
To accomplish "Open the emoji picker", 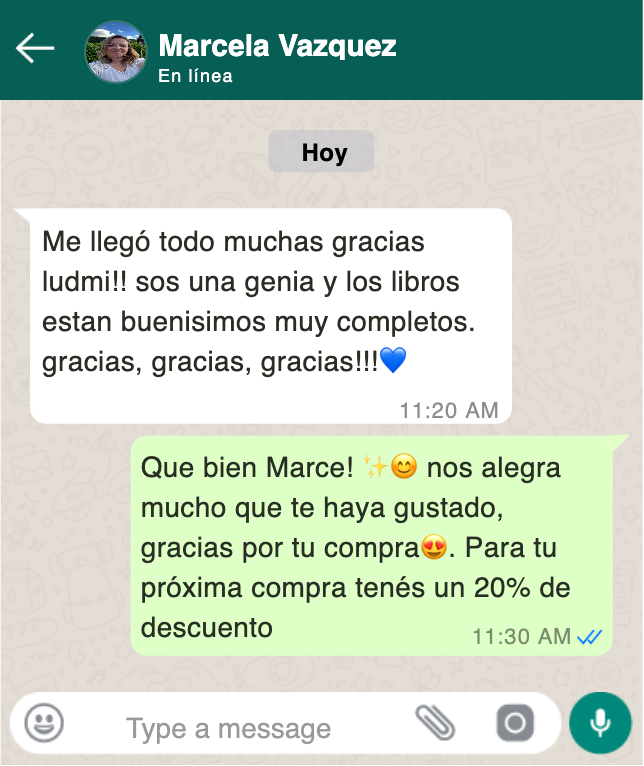I will tap(44, 722).
